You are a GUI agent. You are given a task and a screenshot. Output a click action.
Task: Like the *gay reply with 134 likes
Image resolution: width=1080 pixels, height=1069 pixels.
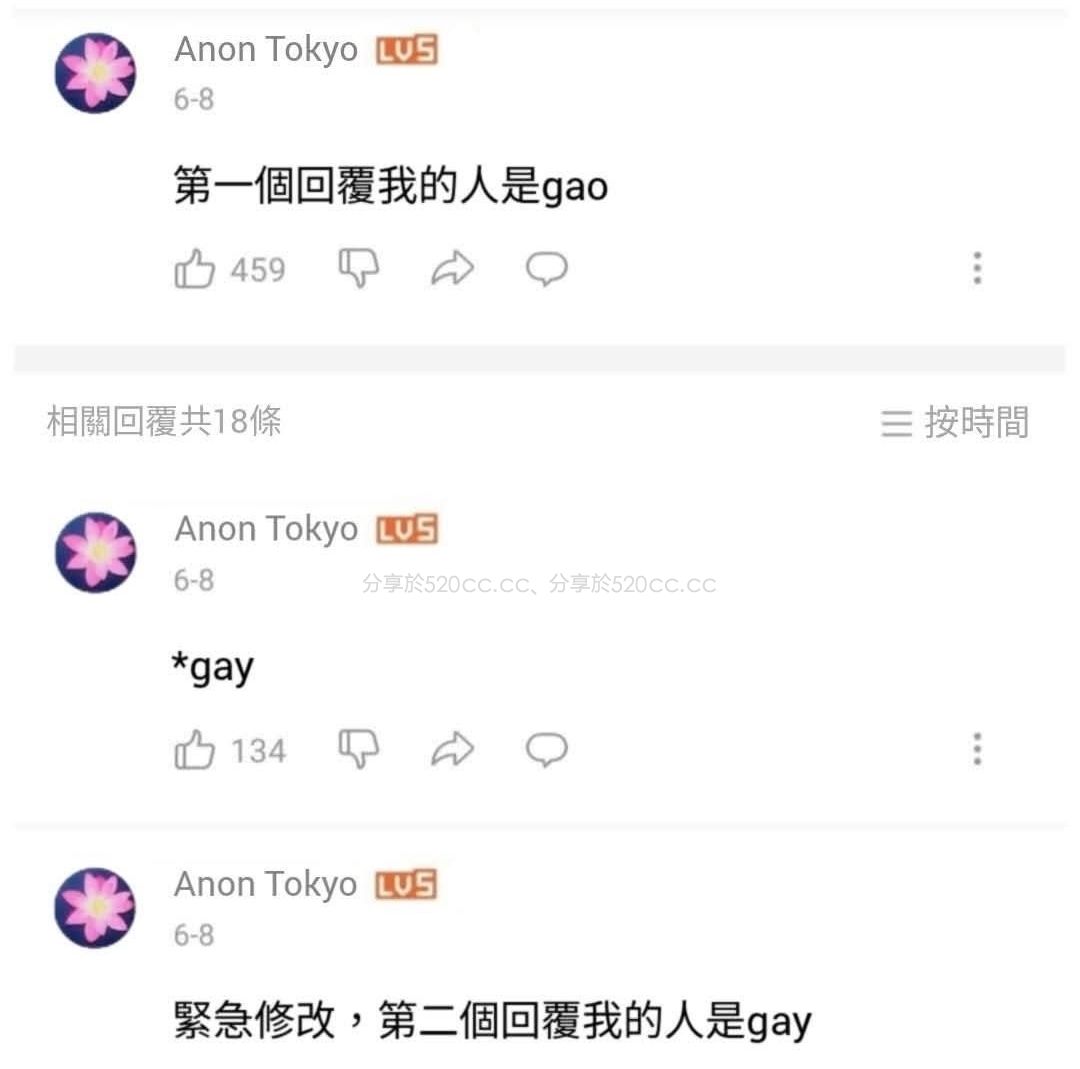(196, 750)
